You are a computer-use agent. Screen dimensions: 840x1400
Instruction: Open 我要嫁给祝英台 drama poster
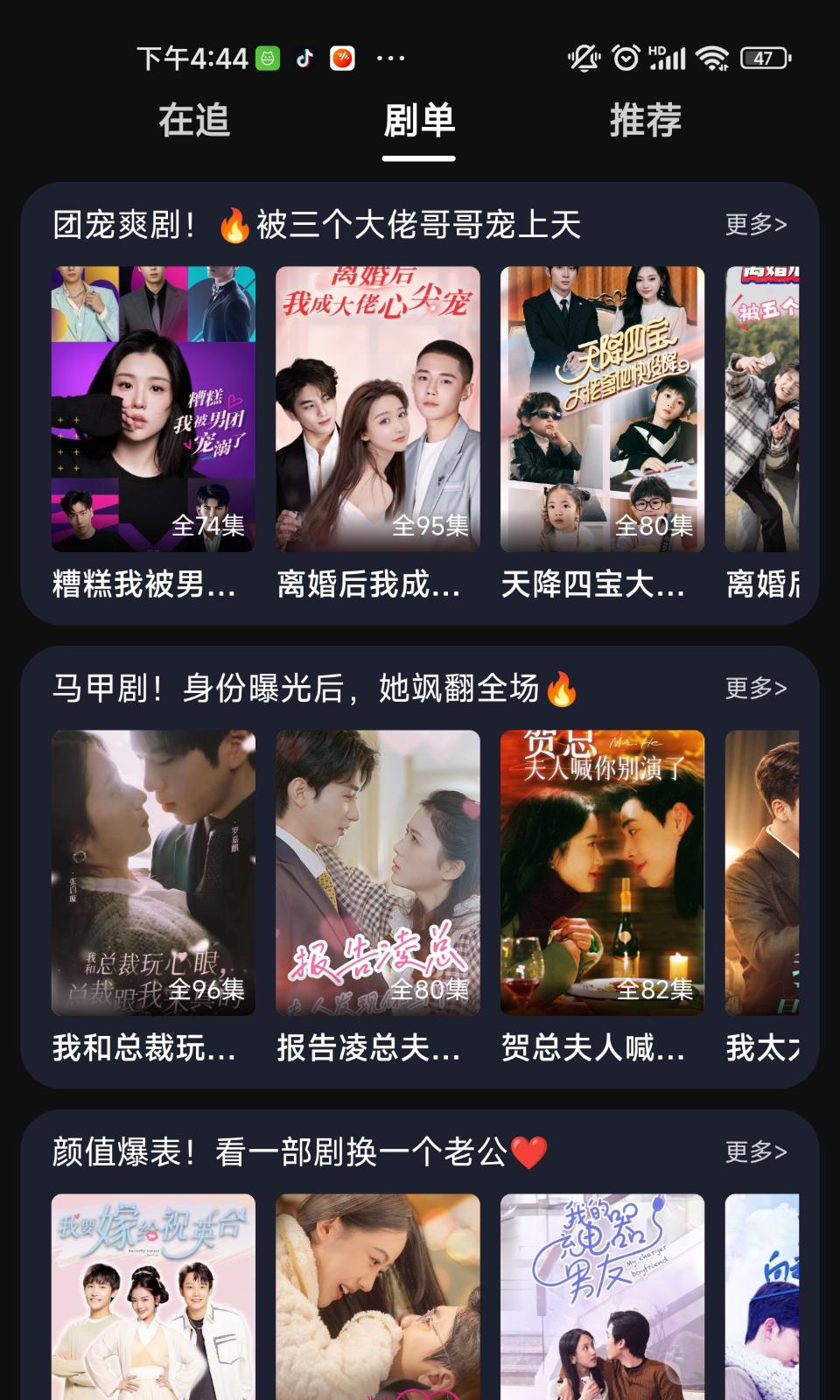click(153, 1297)
